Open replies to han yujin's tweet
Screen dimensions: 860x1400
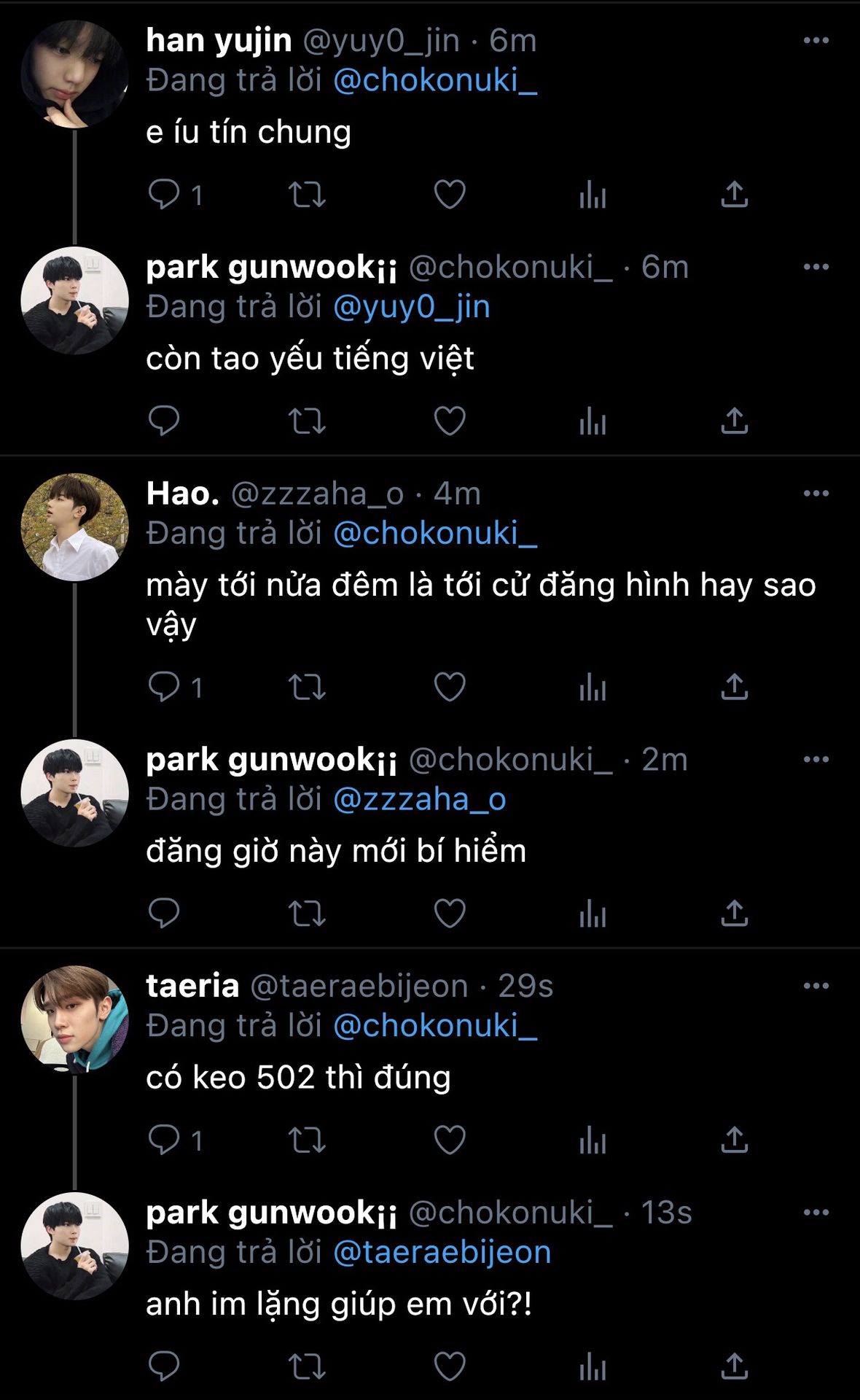pyautogui.click(x=164, y=195)
